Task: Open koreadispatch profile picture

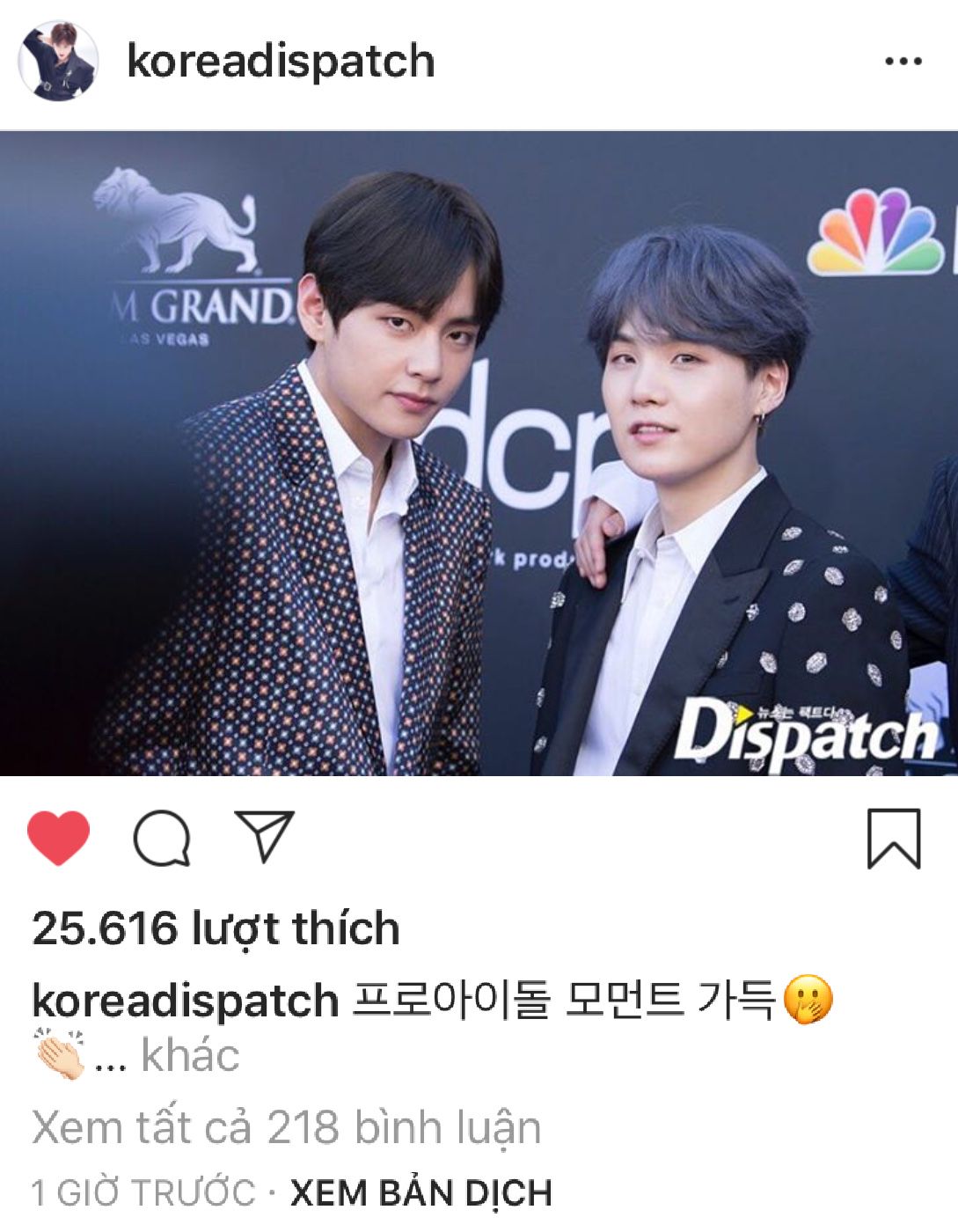Action: pyautogui.click(x=58, y=62)
